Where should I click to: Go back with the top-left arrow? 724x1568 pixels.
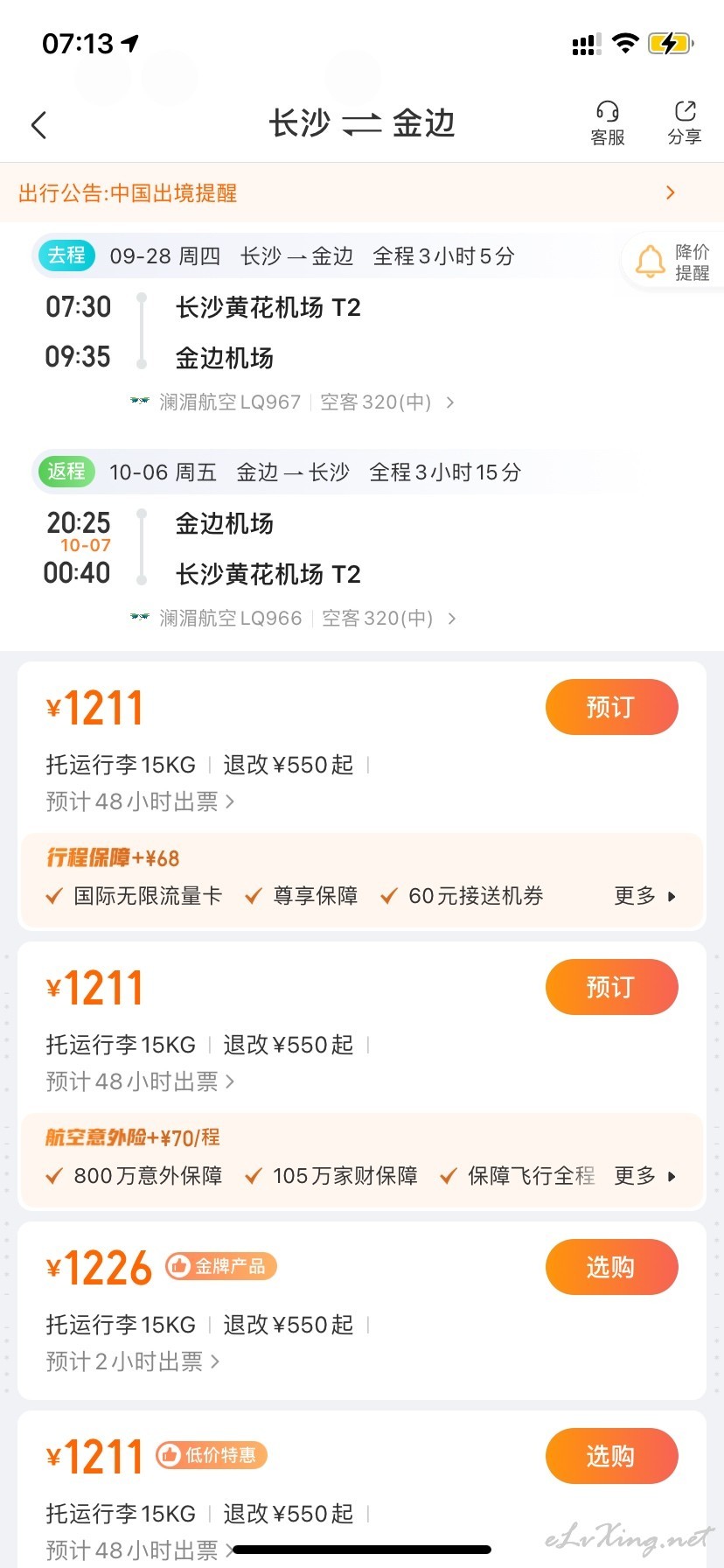[x=38, y=125]
